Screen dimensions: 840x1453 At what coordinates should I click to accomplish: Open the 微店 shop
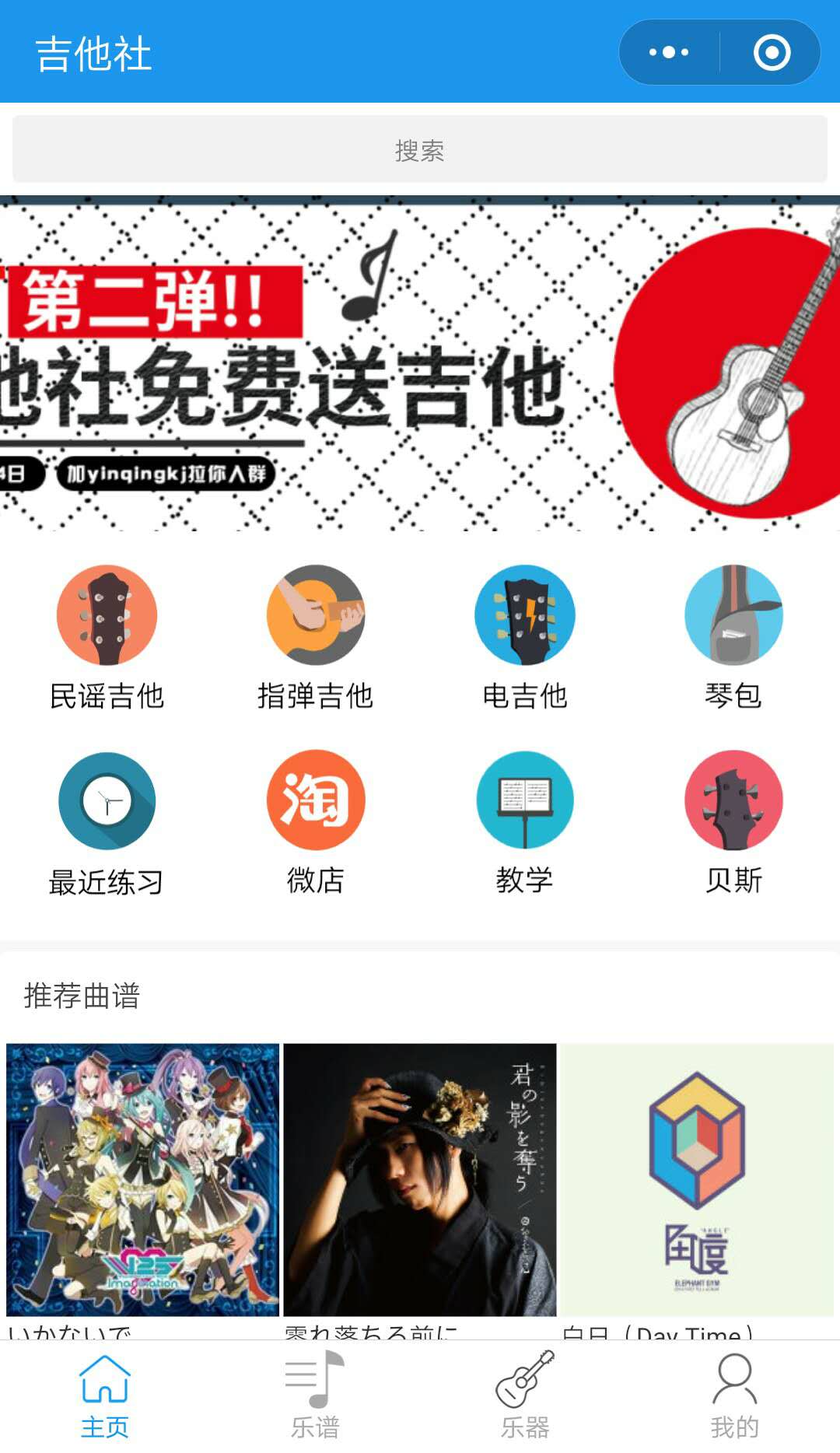click(315, 821)
